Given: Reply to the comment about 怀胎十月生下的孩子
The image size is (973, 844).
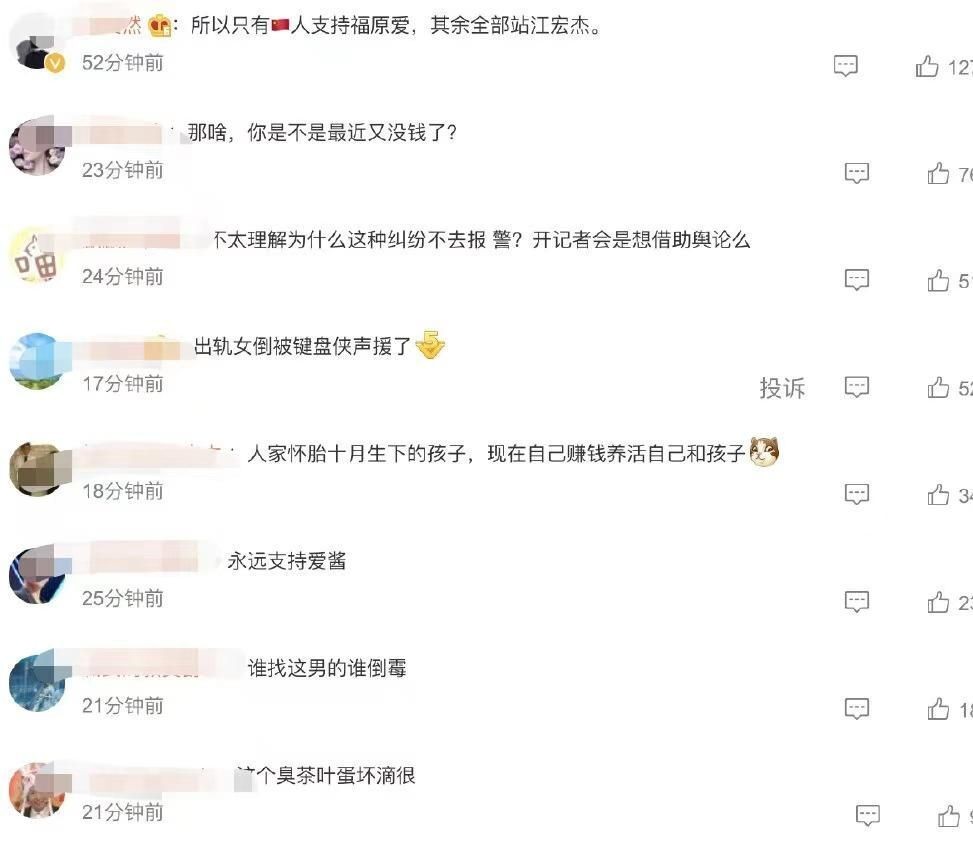Looking at the screenshot, I should pos(857,494).
